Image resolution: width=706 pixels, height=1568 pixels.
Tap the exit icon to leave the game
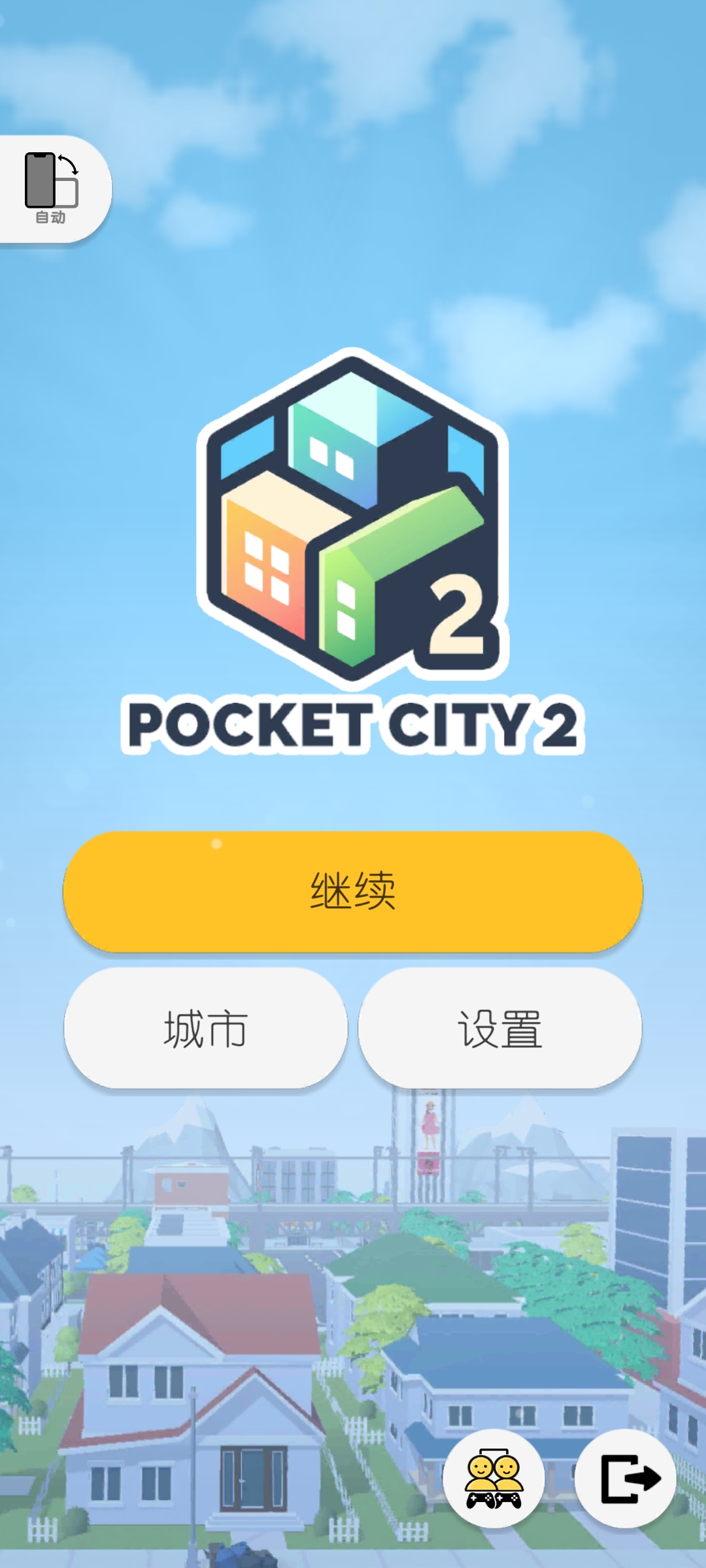coord(626,1478)
